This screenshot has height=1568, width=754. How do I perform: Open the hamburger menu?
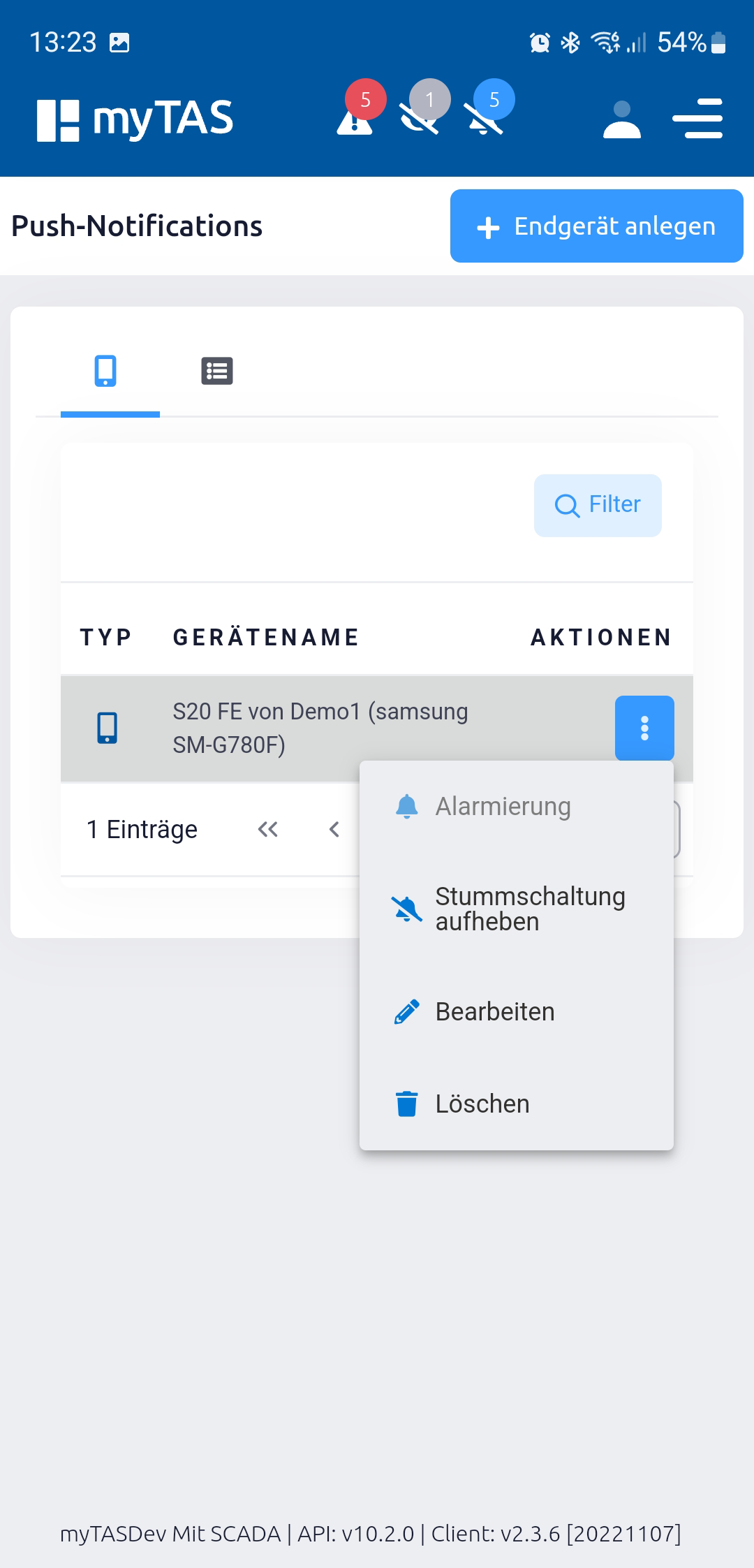coord(697,119)
